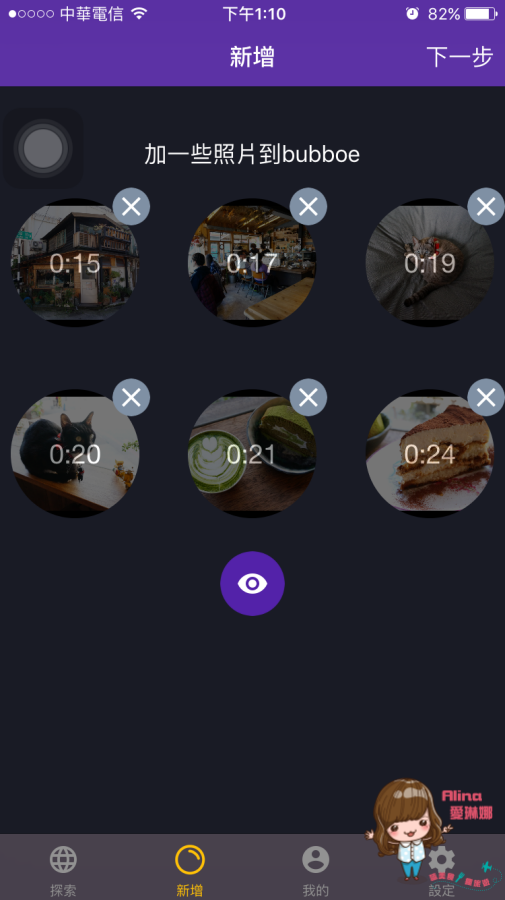Remove the 0:21 matcha latte photo
This screenshot has height=900, width=505.
click(x=309, y=397)
